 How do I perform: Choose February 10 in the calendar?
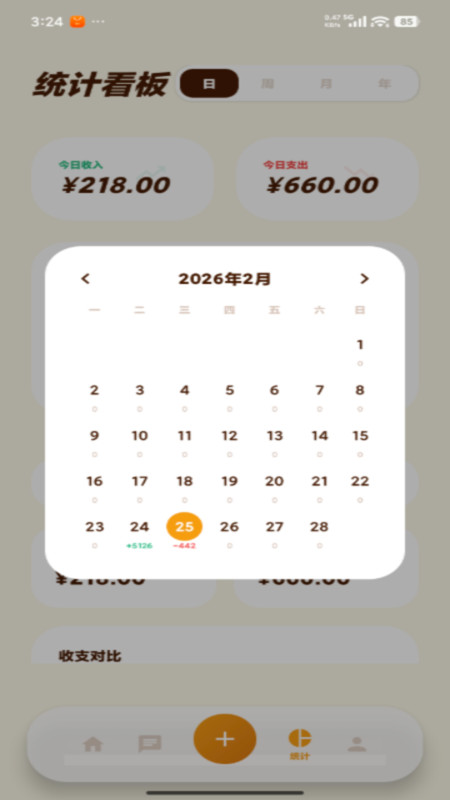139,441
